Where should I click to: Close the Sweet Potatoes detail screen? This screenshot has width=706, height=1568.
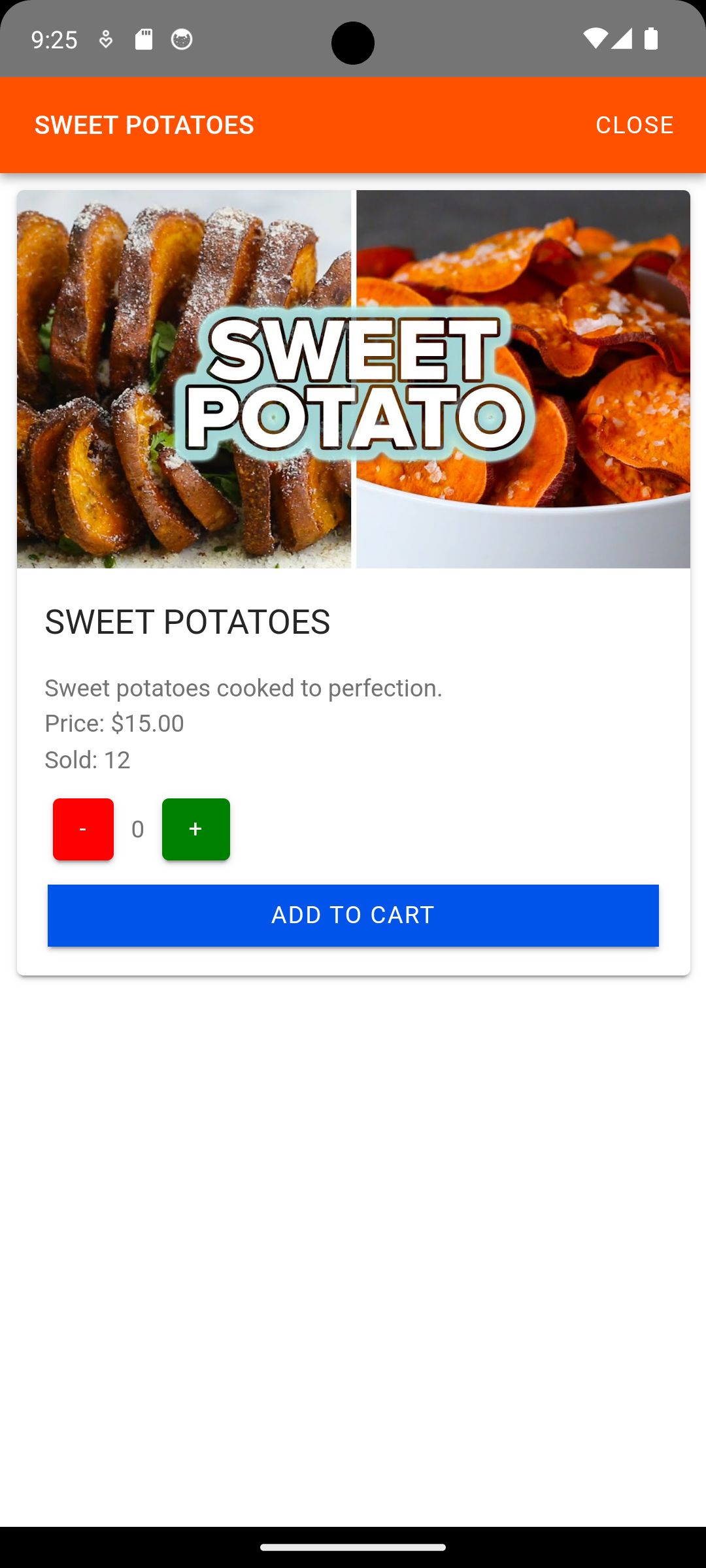634,125
